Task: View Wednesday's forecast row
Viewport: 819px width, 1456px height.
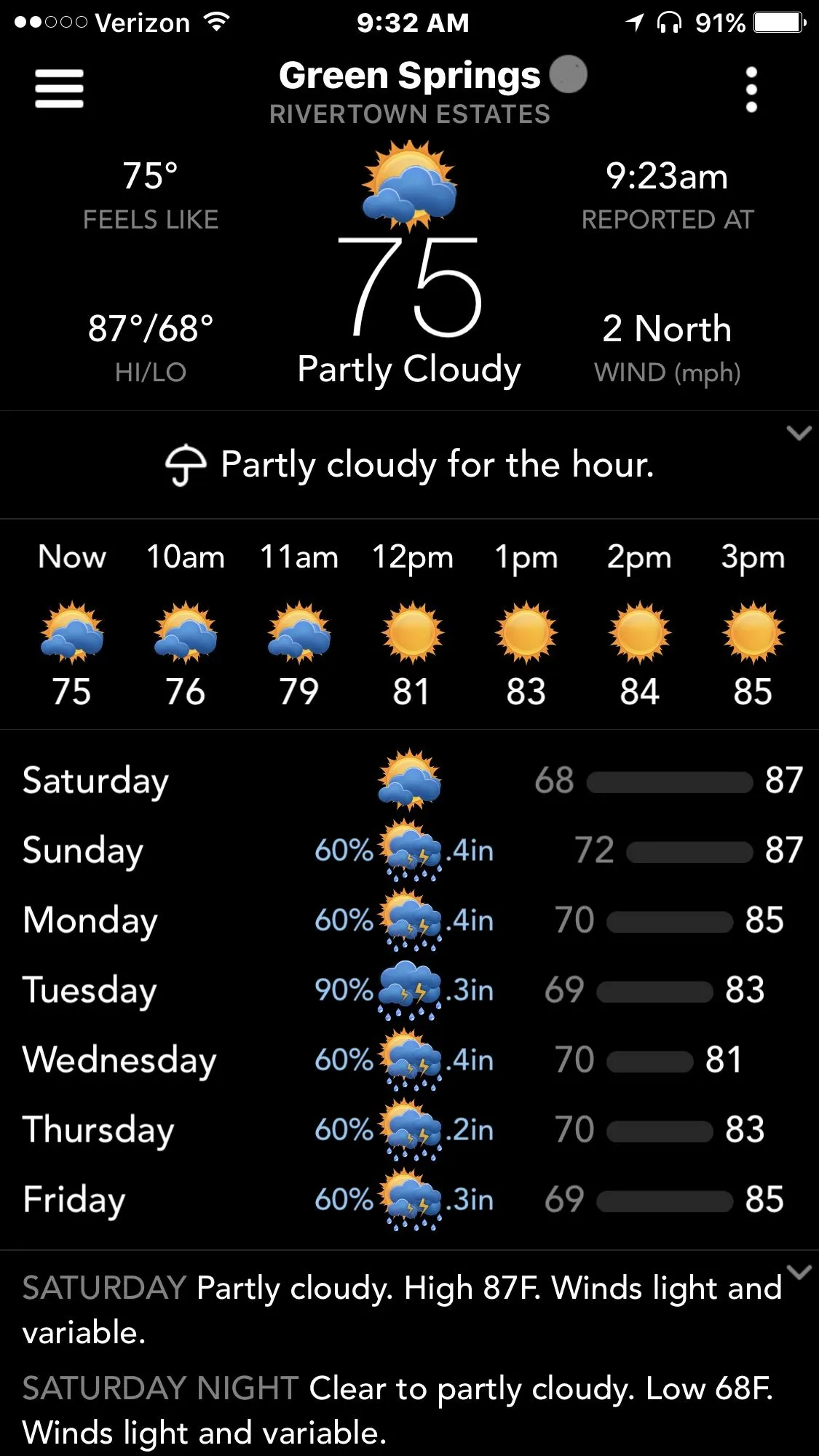Action: pyautogui.click(x=409, y=1059)
